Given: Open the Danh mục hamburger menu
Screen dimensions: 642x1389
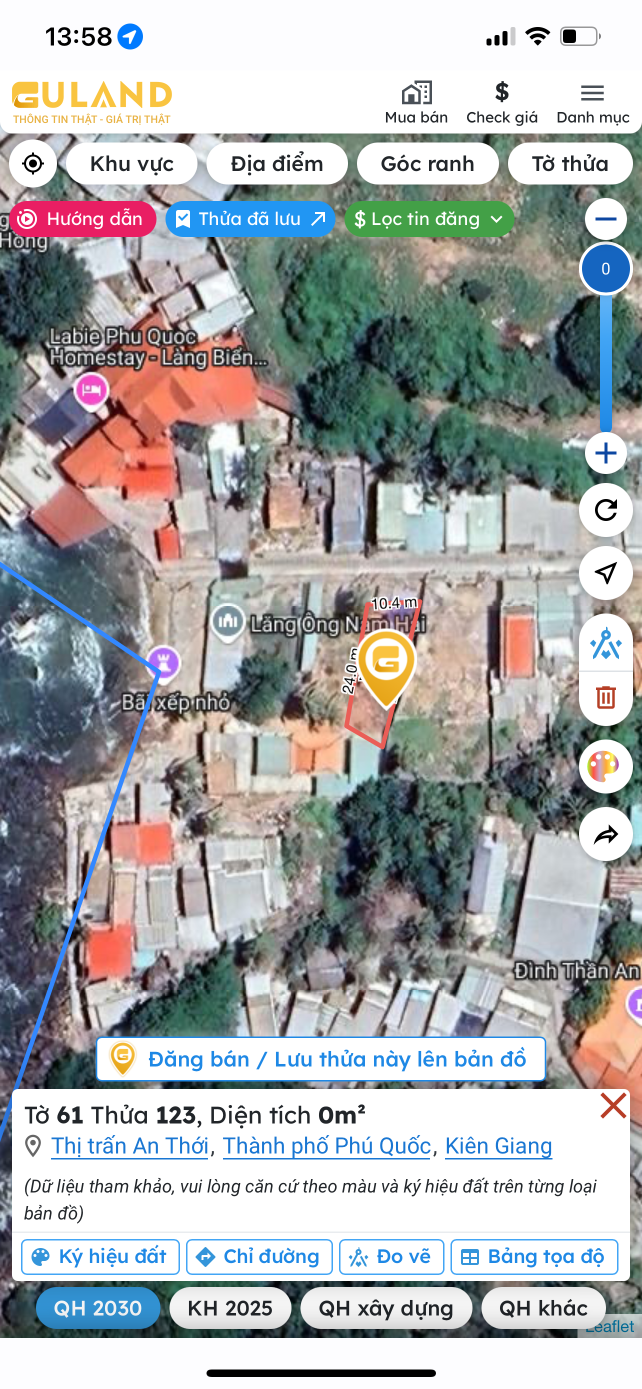Looking at the screenshot, I should [x=593, y=104].
